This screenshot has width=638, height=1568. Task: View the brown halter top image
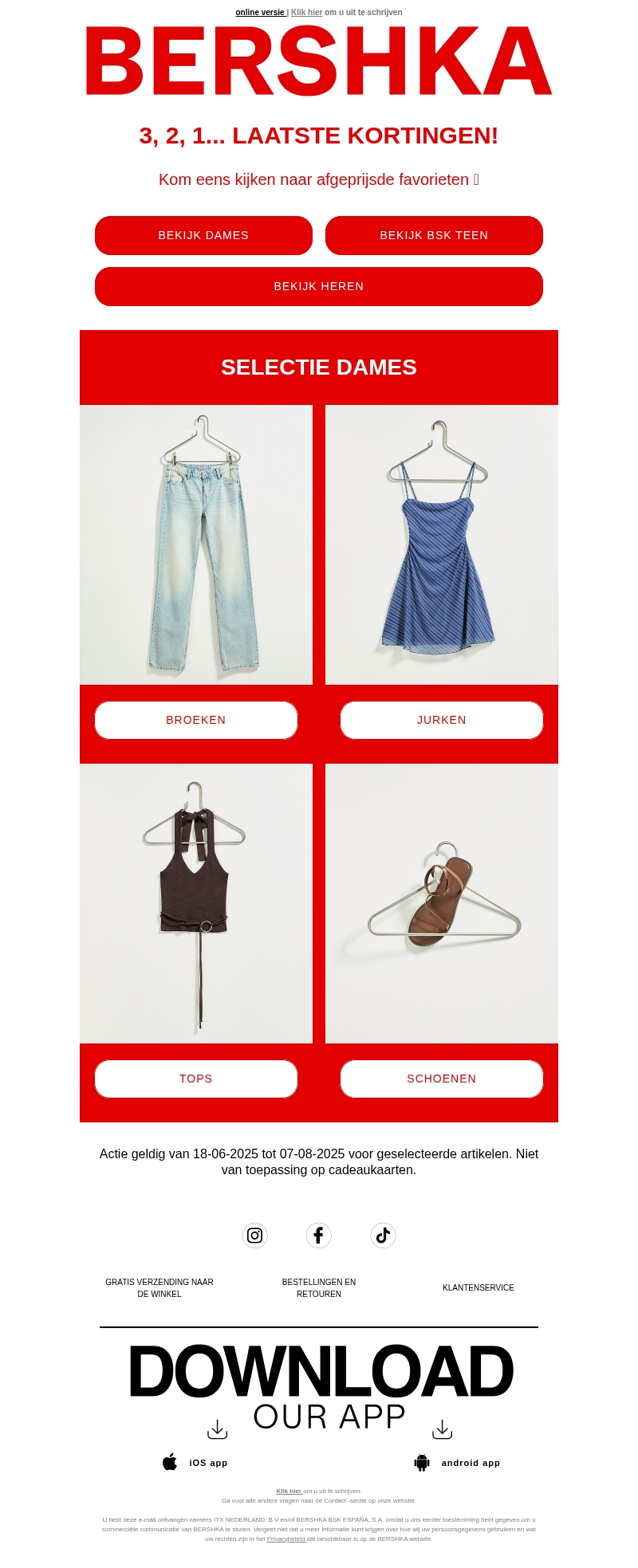[196, 903]
